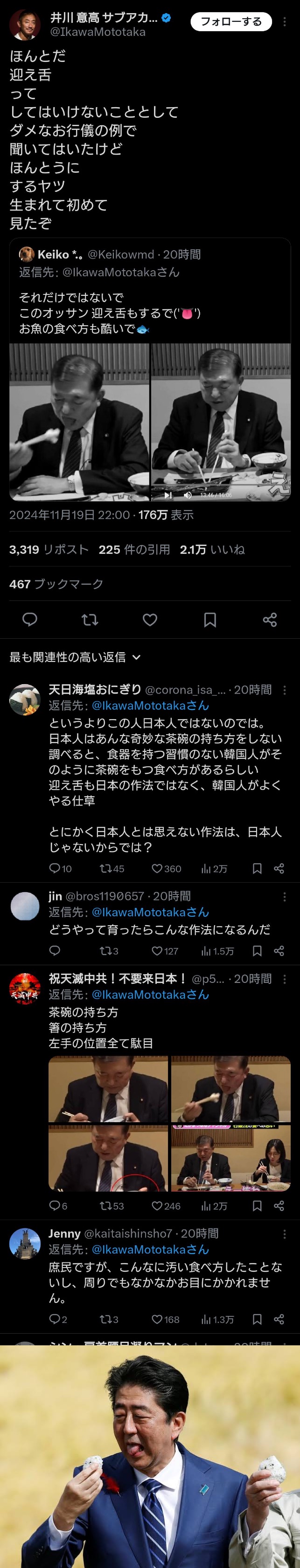300x1568 pixels.
Task: View the 3,319 リポスト list
Action: [49, 550]
